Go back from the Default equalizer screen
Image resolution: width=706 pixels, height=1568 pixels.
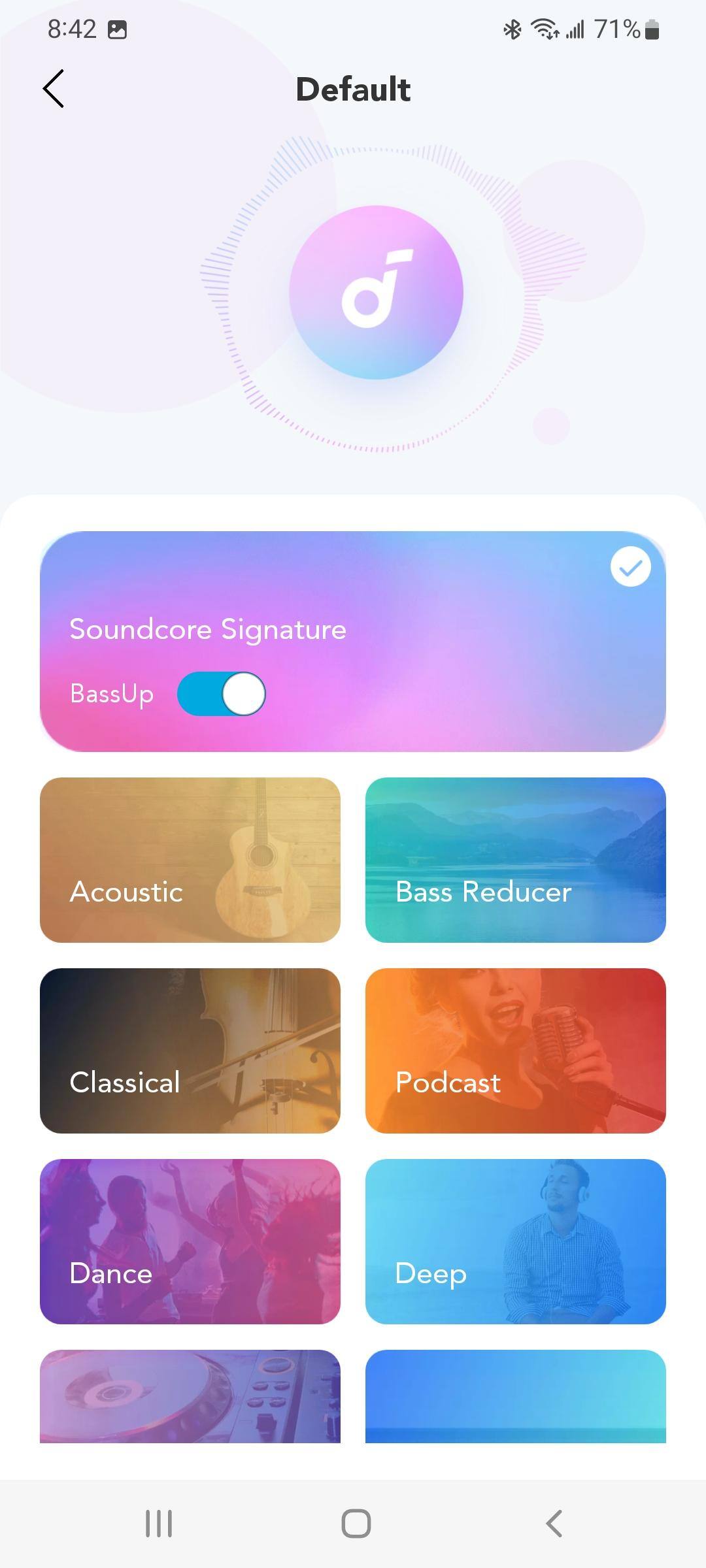54,89
